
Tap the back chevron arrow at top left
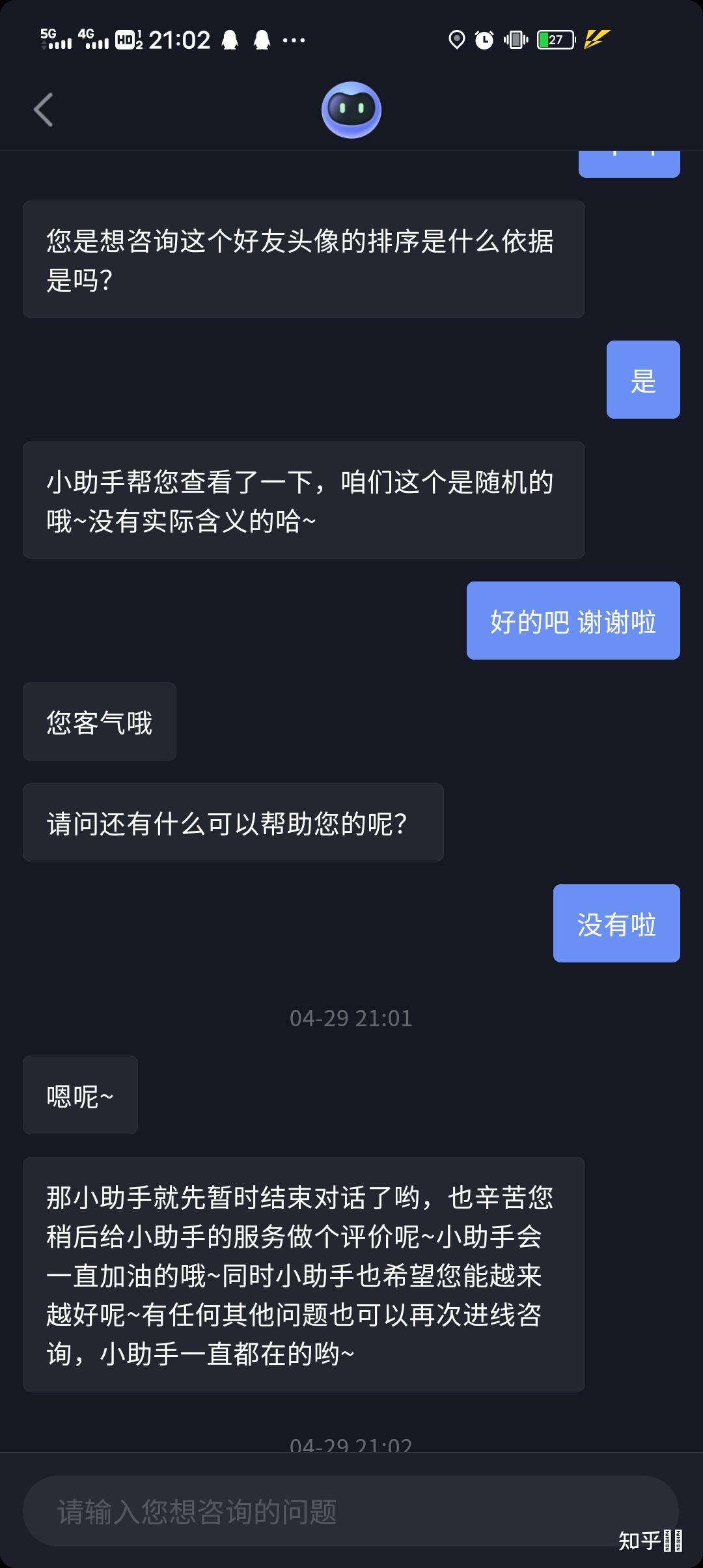(43, 109)
